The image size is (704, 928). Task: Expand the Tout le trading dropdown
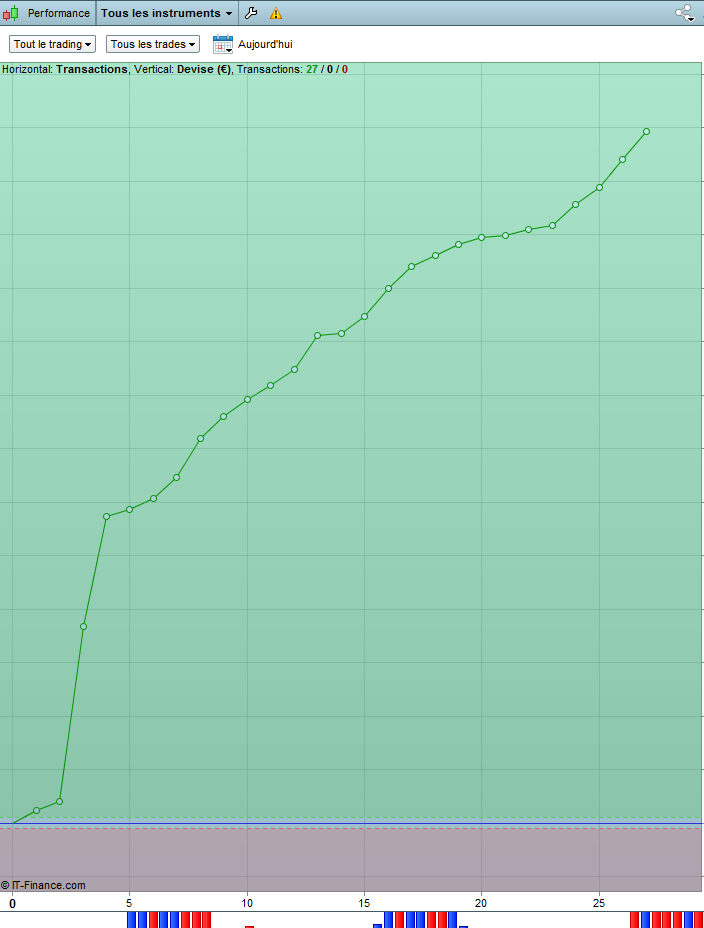(52, 44)
